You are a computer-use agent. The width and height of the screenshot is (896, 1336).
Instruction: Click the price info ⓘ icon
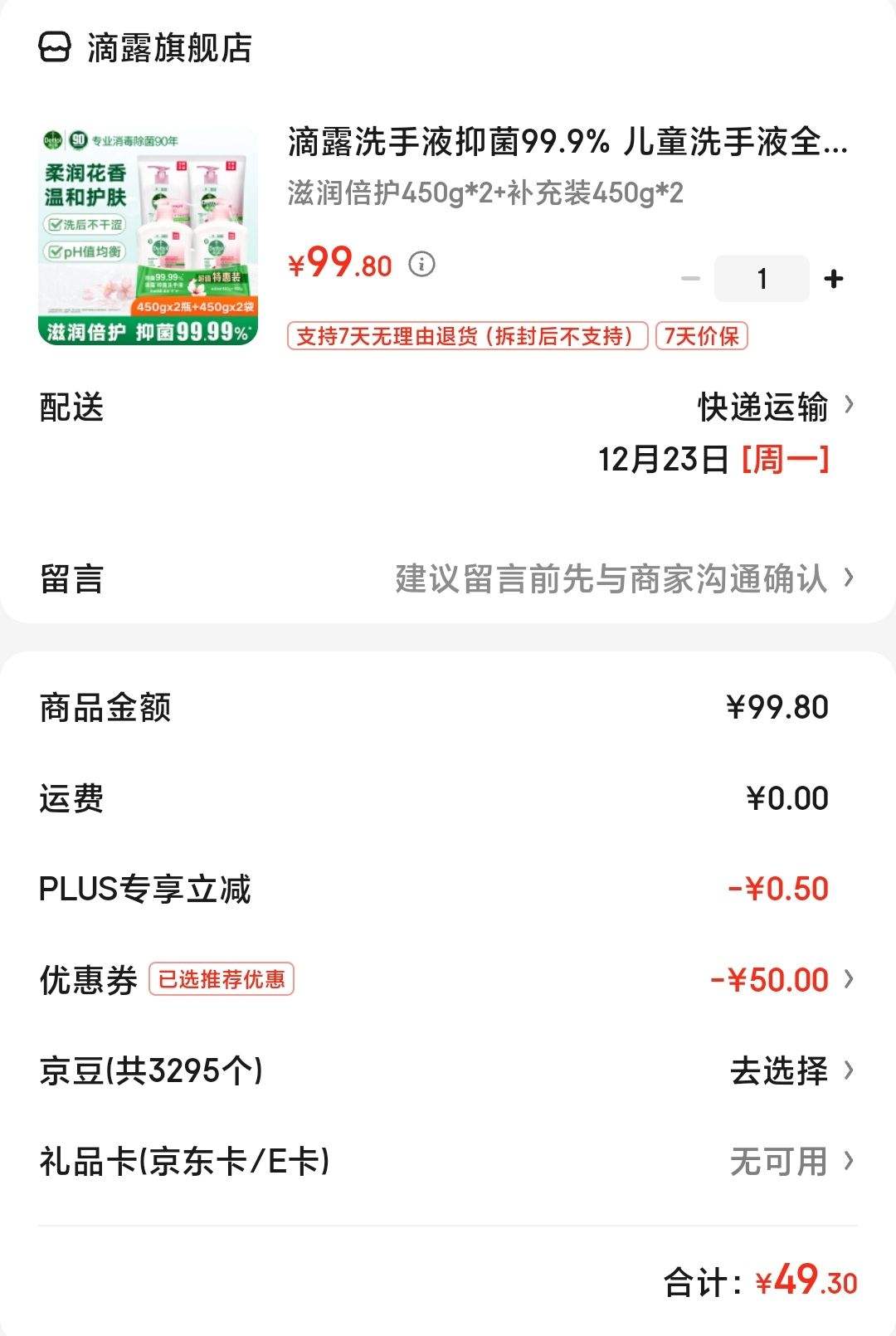(x=423, y=264)
